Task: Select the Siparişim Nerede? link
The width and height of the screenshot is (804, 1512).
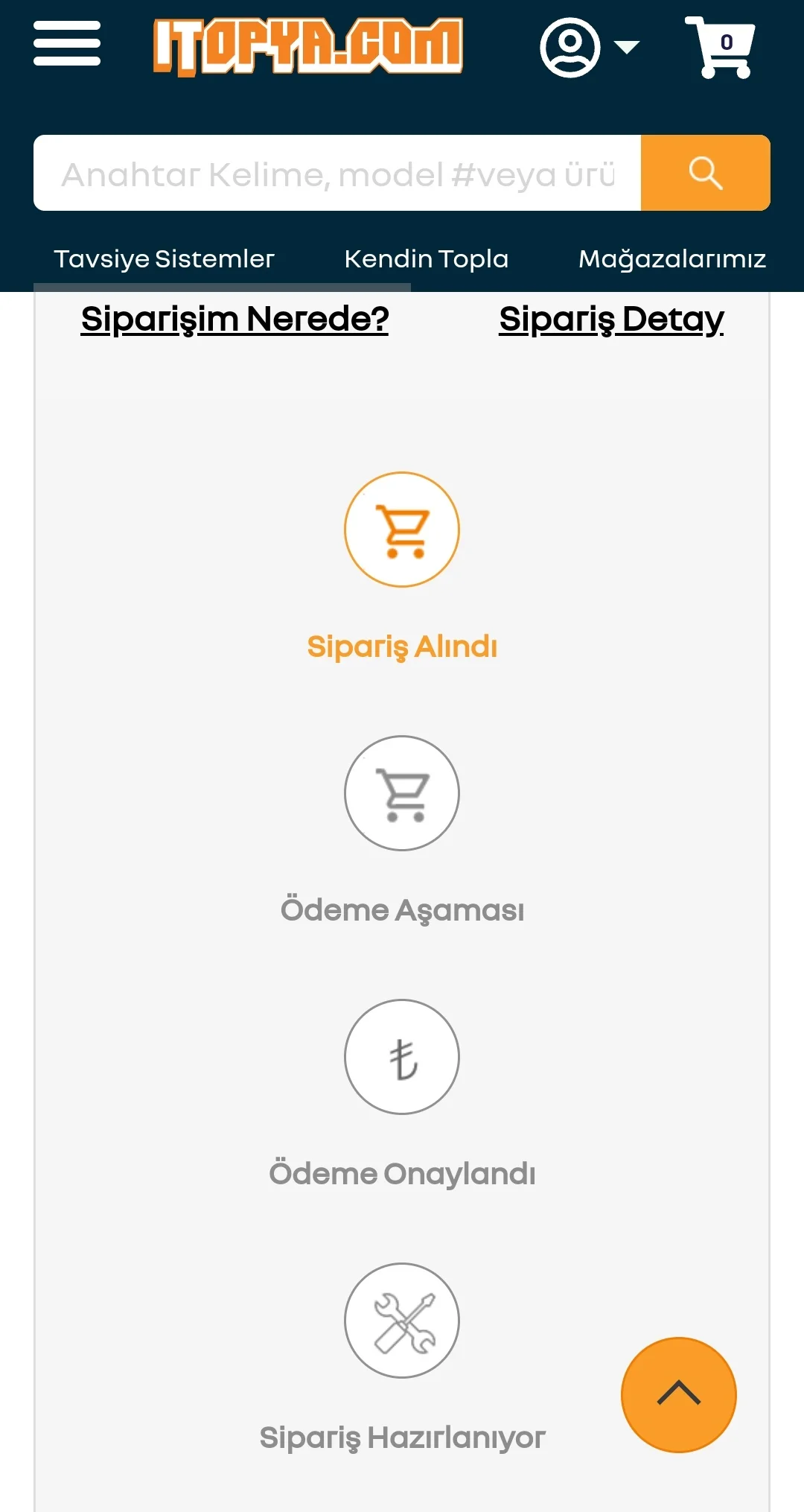Action: (234, 320)
